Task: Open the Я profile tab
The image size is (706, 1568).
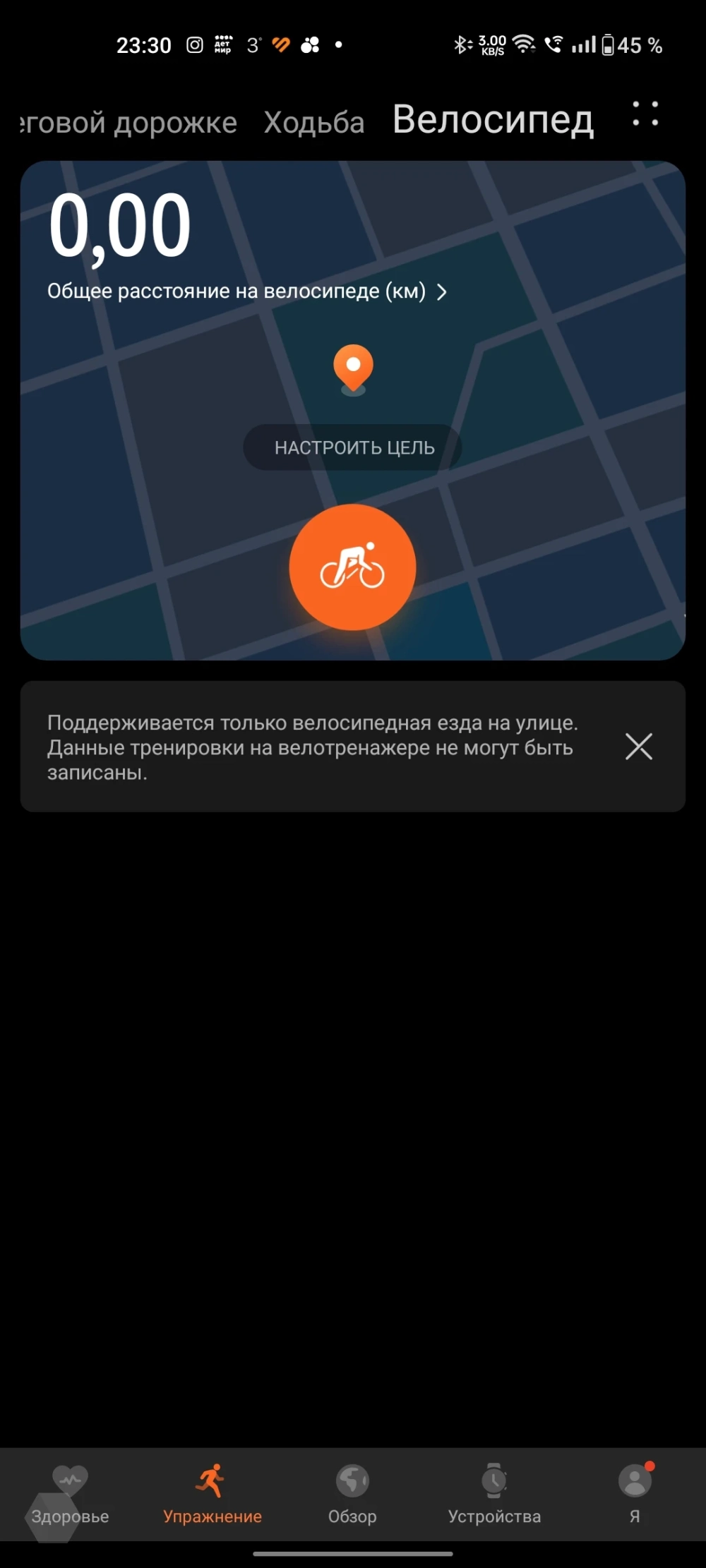Action: [635, 1493]
